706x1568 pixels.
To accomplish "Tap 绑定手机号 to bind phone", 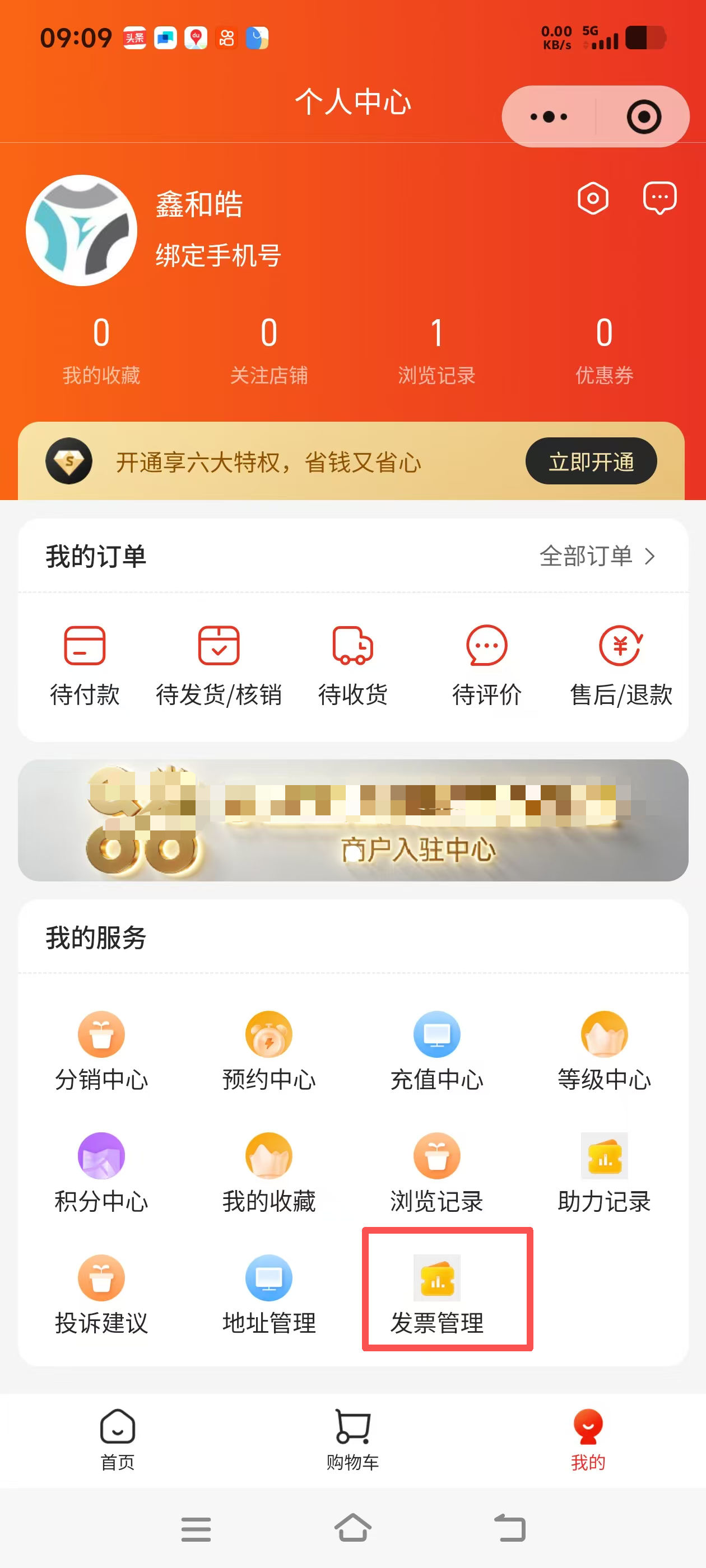I will click(x=218, y=255).
